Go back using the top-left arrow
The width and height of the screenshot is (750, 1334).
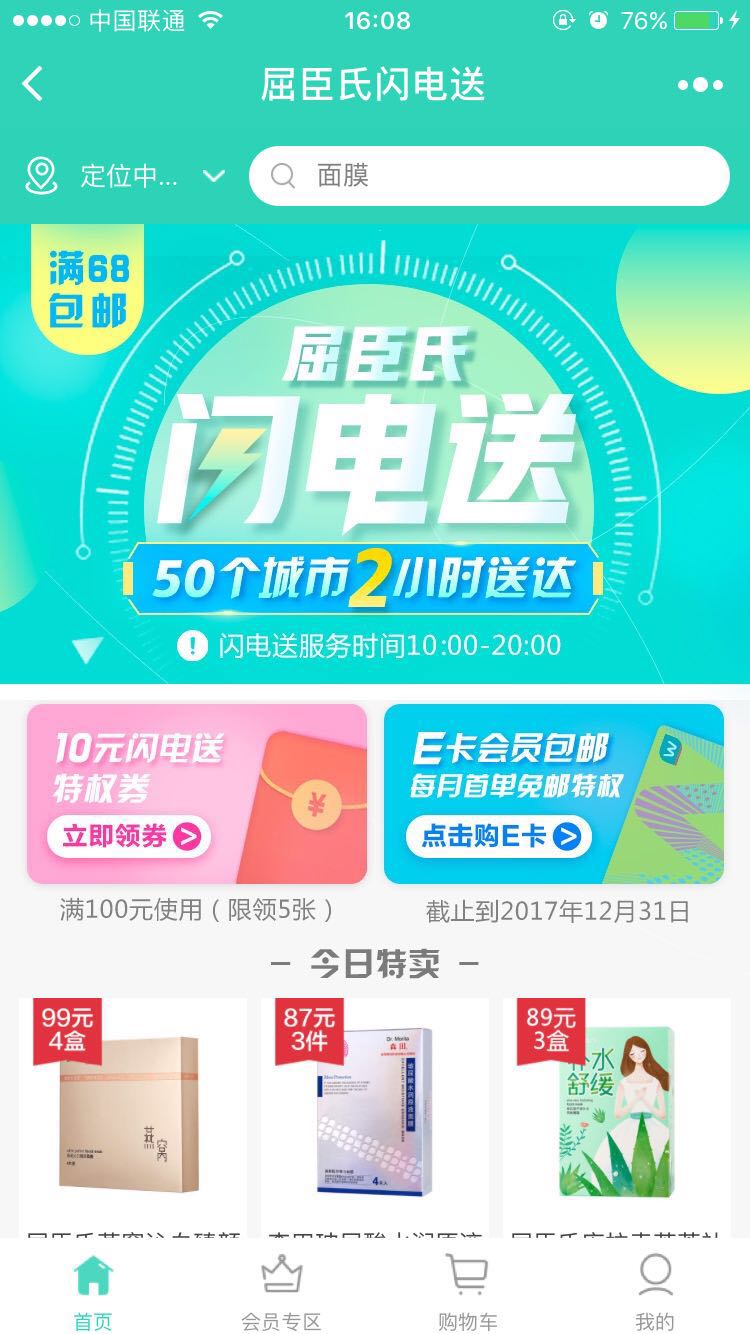(x=33, y=84)
